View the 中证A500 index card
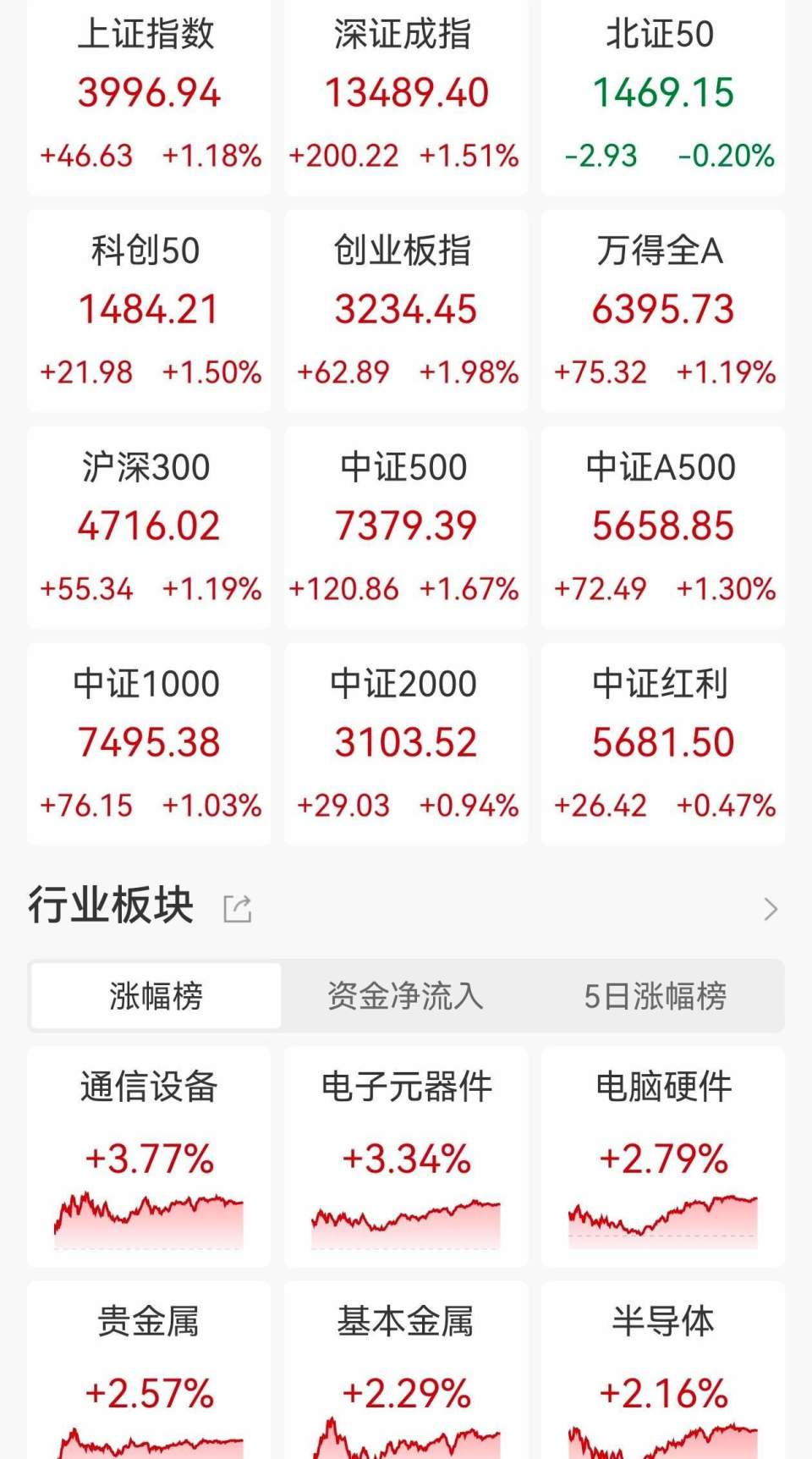This screenshot has width=812, height=1459. pos(662,526)
